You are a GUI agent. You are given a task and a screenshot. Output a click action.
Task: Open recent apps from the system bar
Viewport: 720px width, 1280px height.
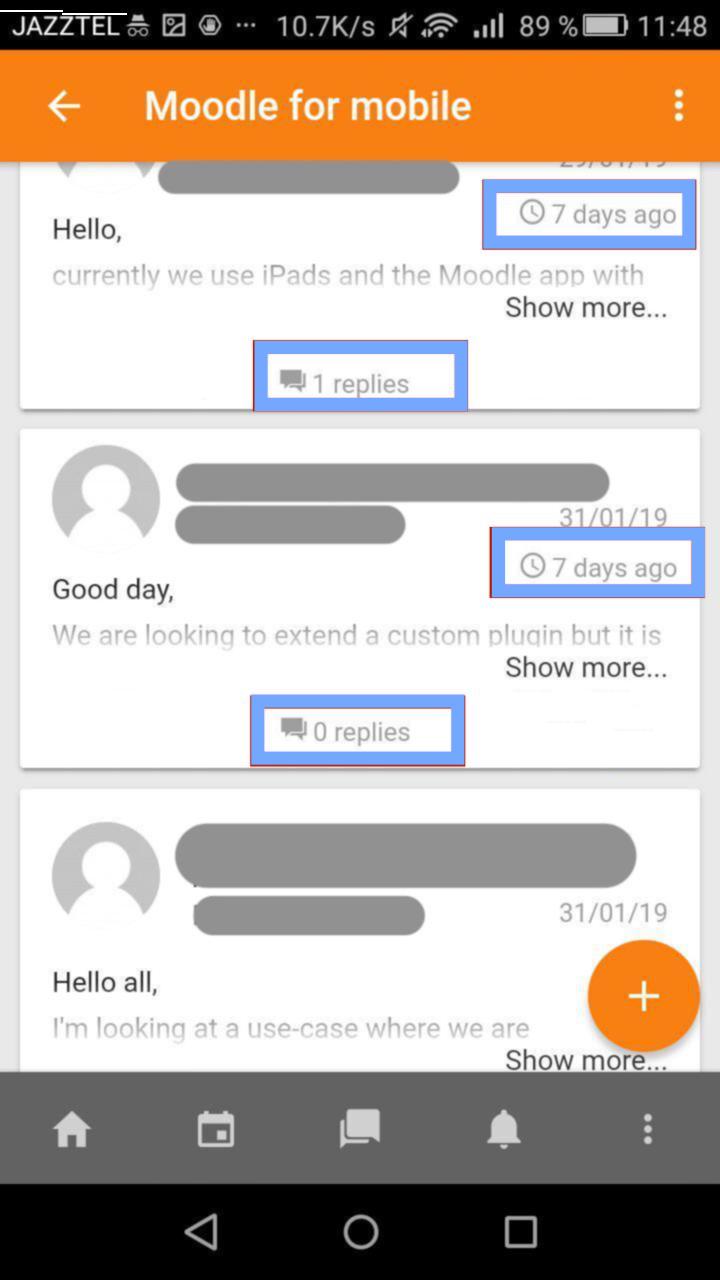tap(520, 1232)
